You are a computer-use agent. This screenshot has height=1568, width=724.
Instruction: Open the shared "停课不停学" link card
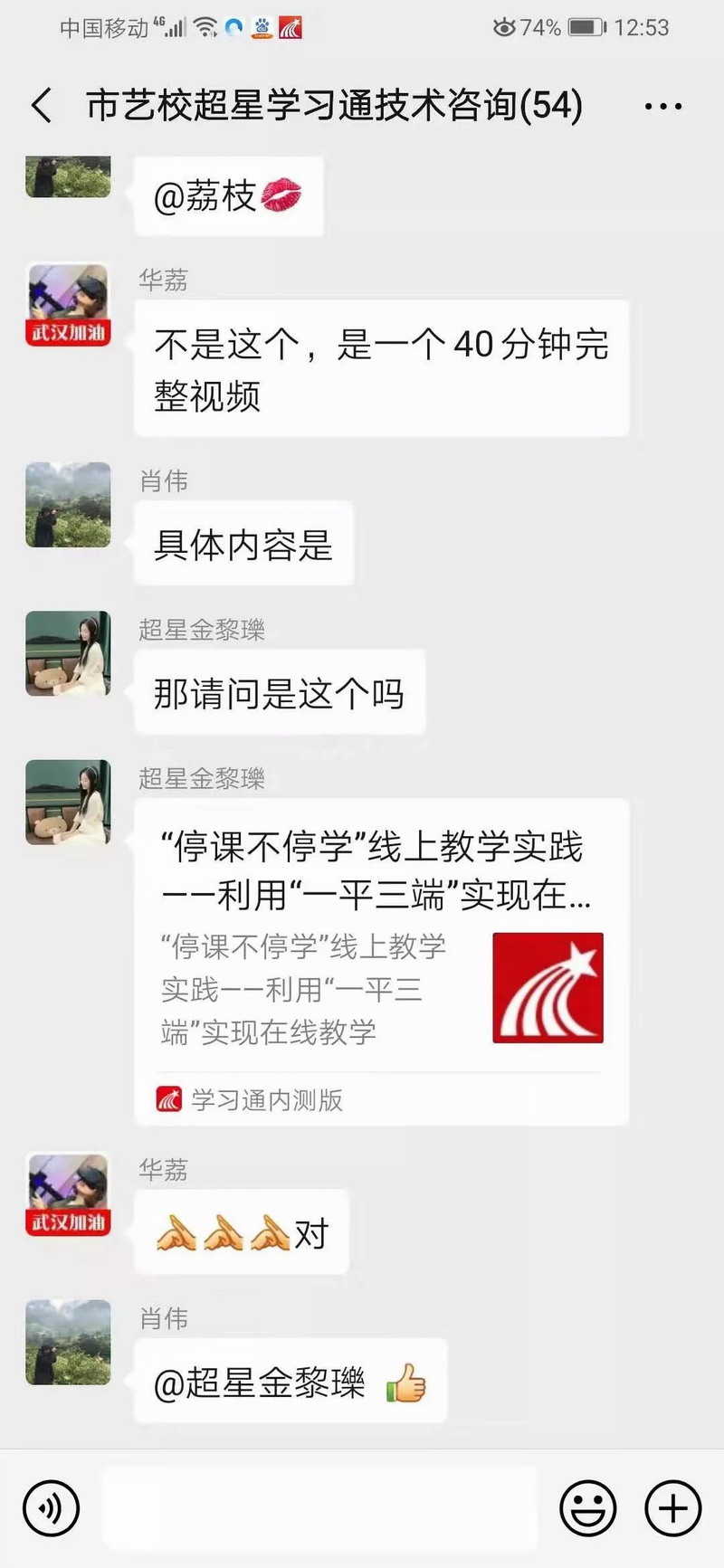(x=381, y=961)
